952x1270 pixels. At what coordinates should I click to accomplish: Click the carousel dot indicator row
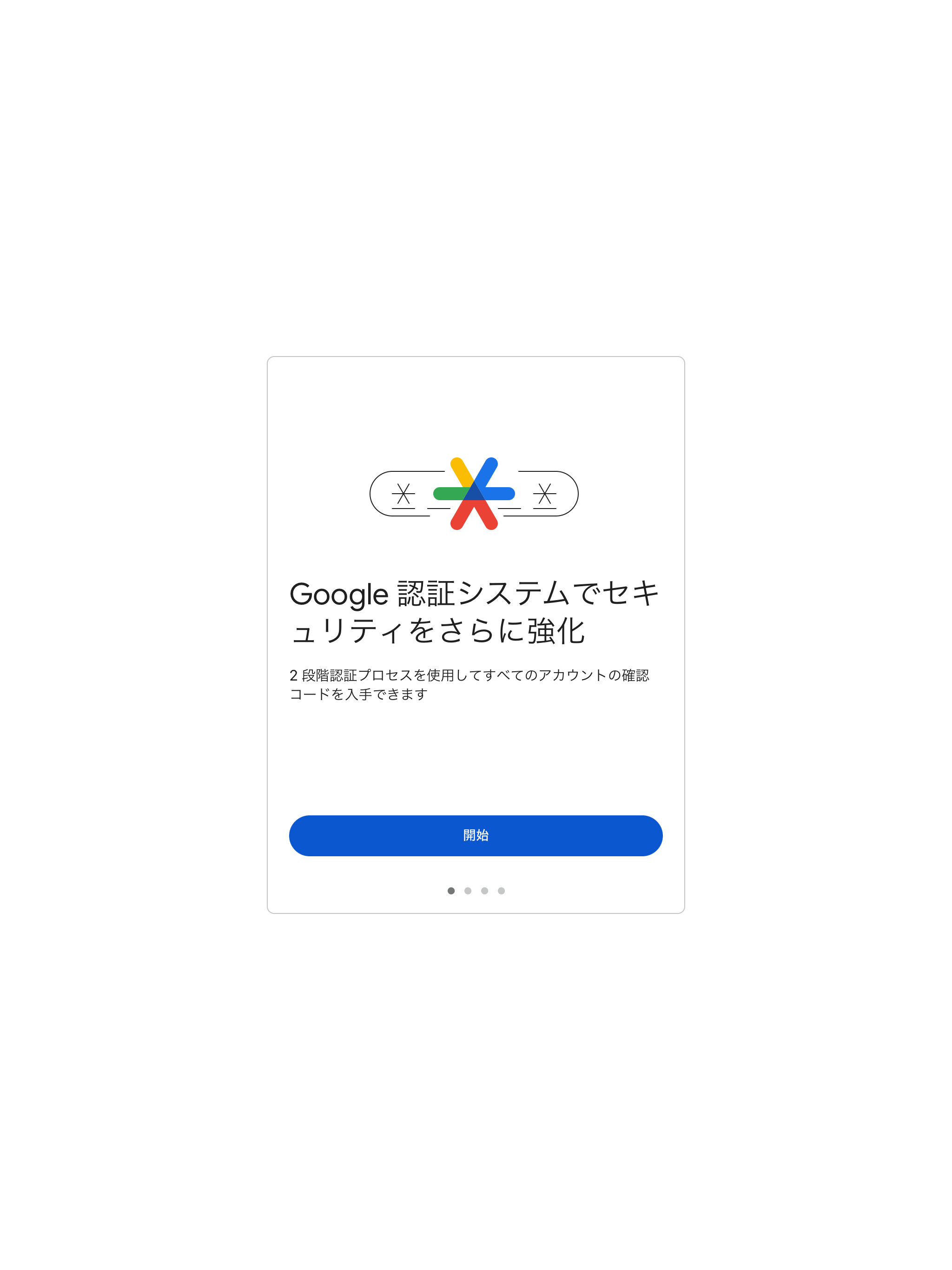(x=476, y=891)
